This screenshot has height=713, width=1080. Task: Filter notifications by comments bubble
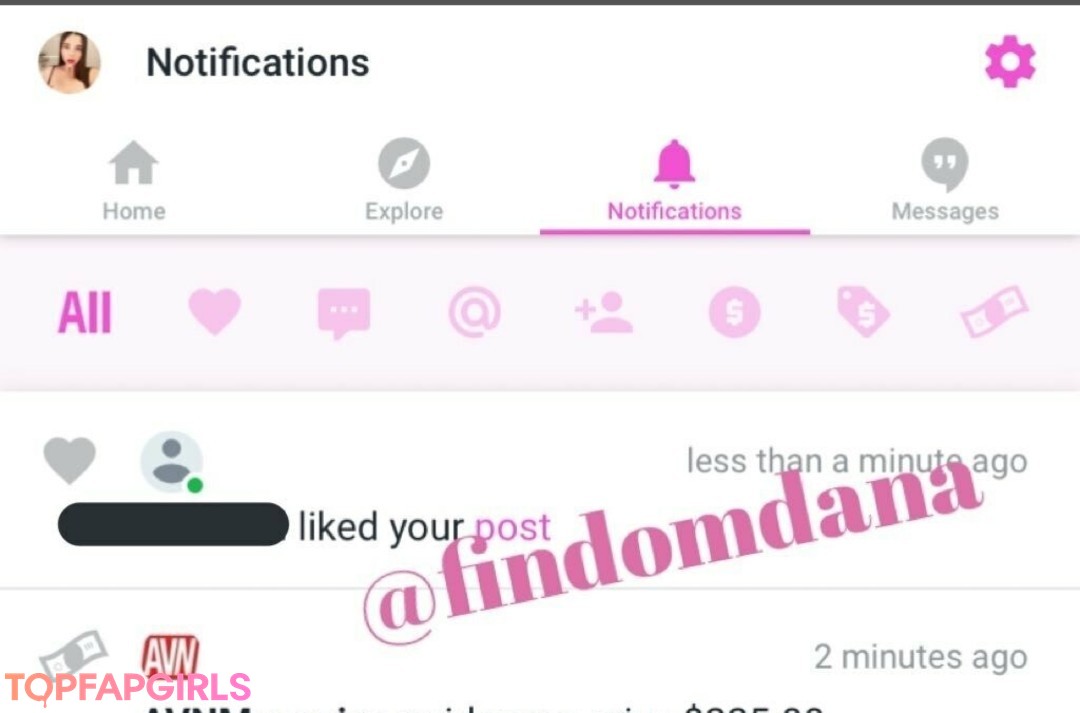tap(344, 314)
